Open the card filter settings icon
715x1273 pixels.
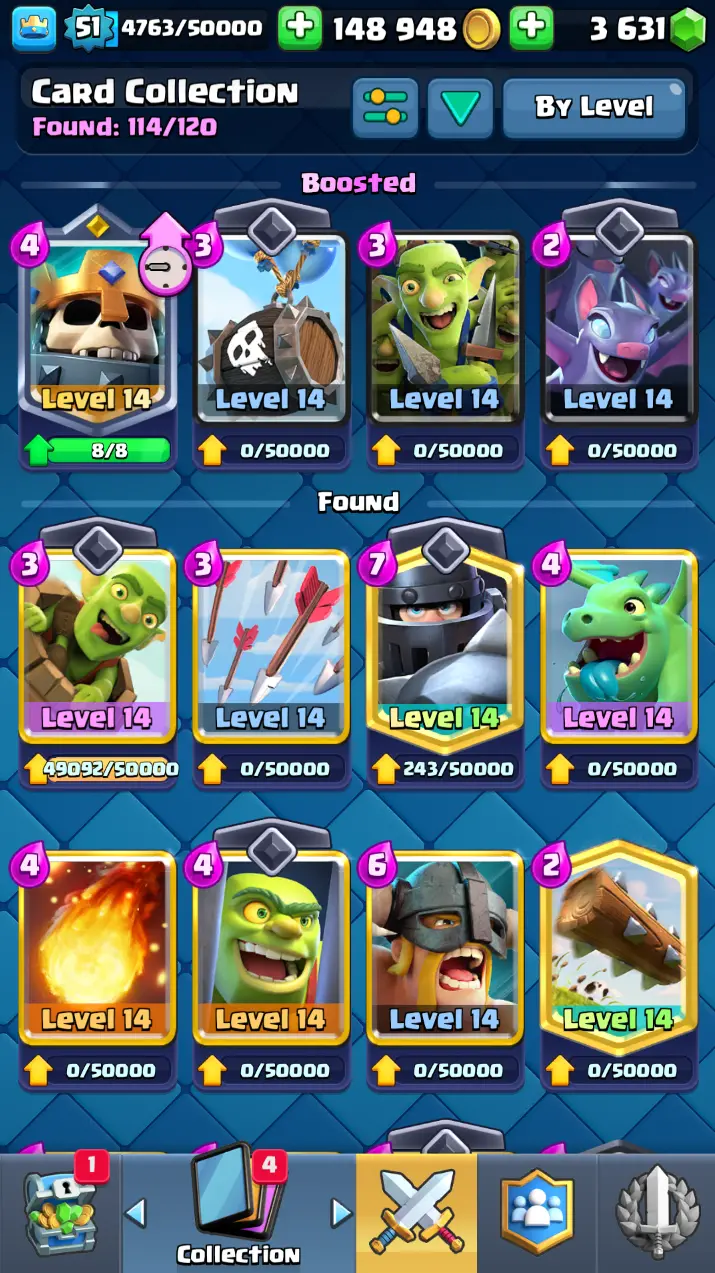pos(385,107)
